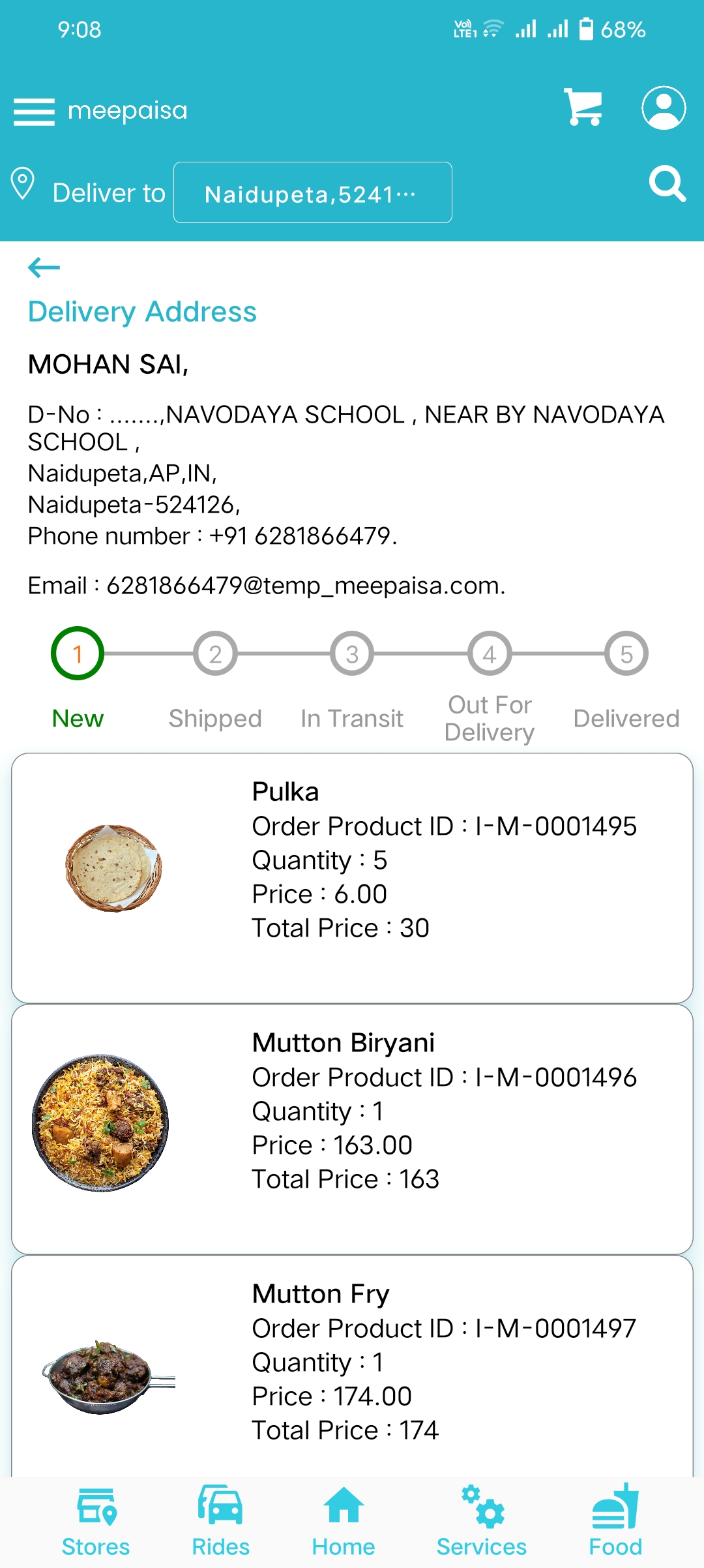The height and width of the screenshot is (1568, 704).
Task: Tap the search magnifier icon
Action: point(667,184)
